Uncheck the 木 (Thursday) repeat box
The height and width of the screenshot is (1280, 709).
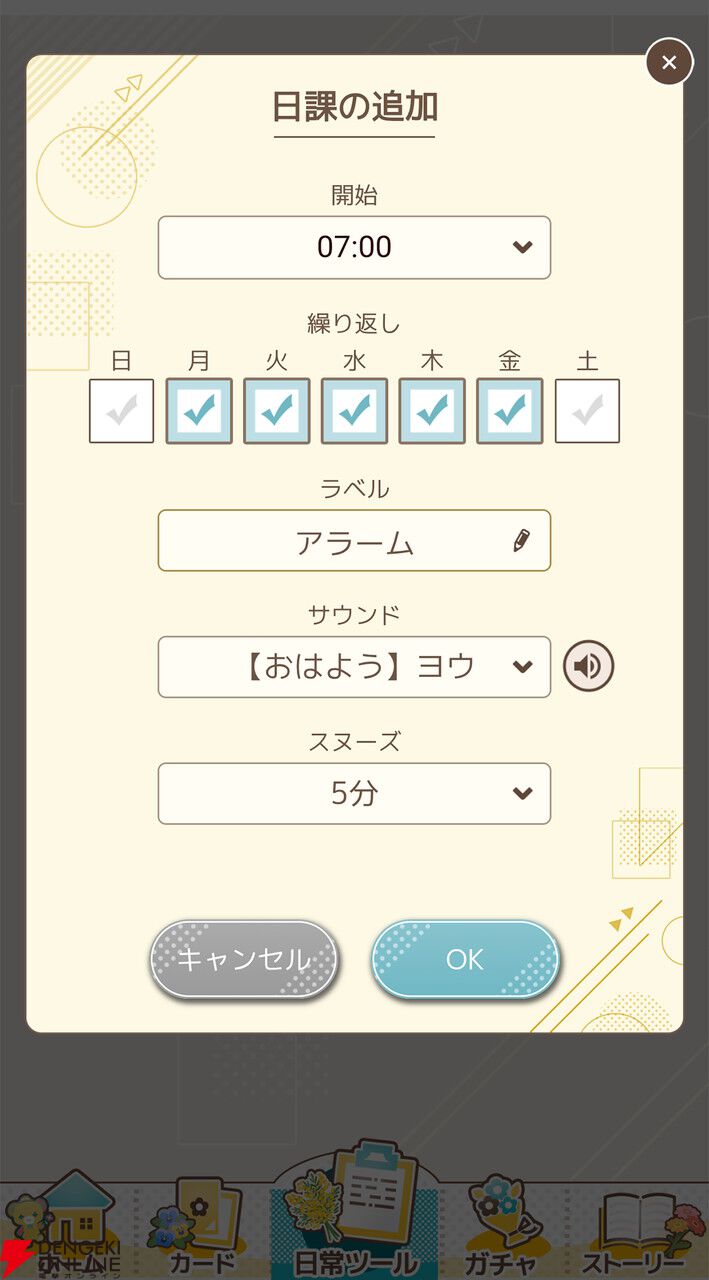click(x=432, y=410)
